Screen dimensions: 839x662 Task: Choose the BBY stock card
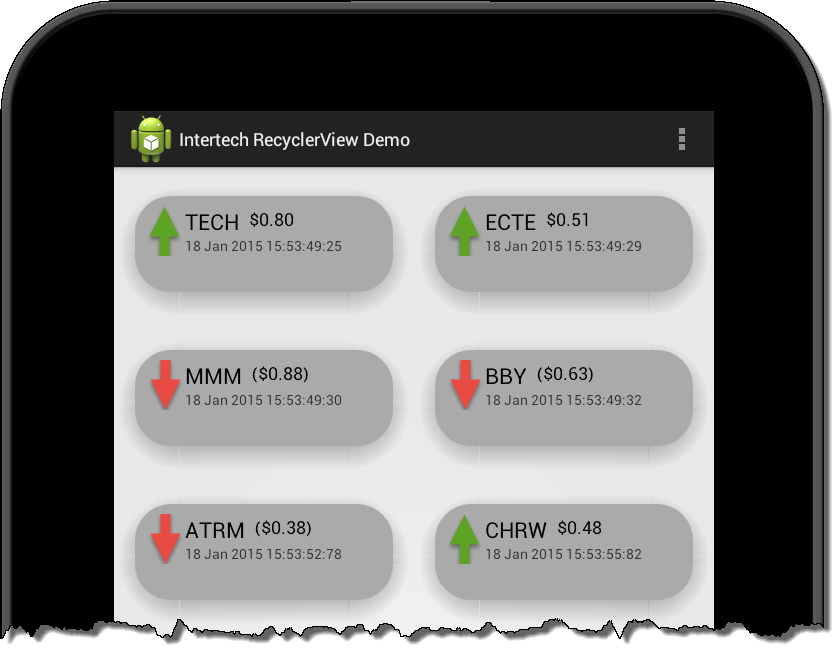pos(564,397)
